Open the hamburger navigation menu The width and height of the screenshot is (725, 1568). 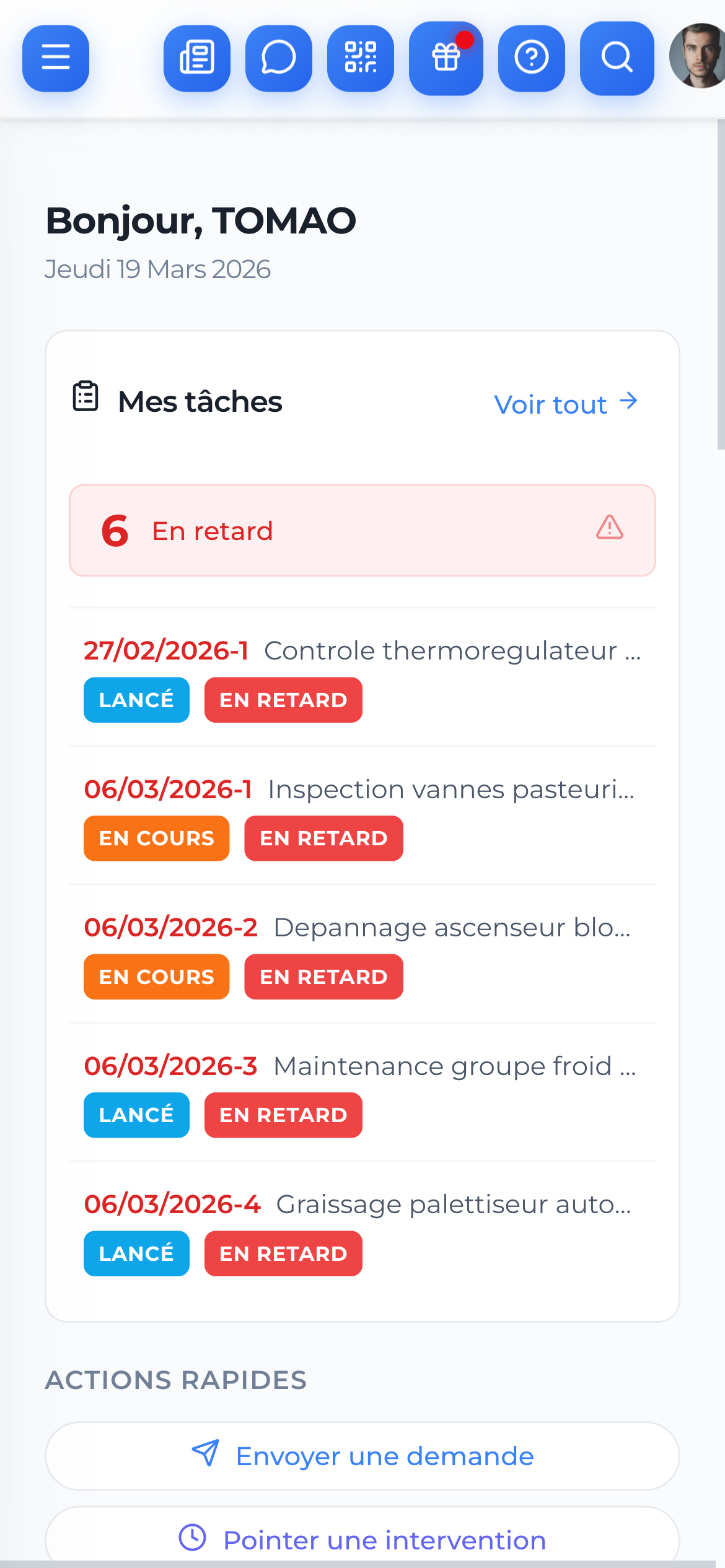coord(55,58)
